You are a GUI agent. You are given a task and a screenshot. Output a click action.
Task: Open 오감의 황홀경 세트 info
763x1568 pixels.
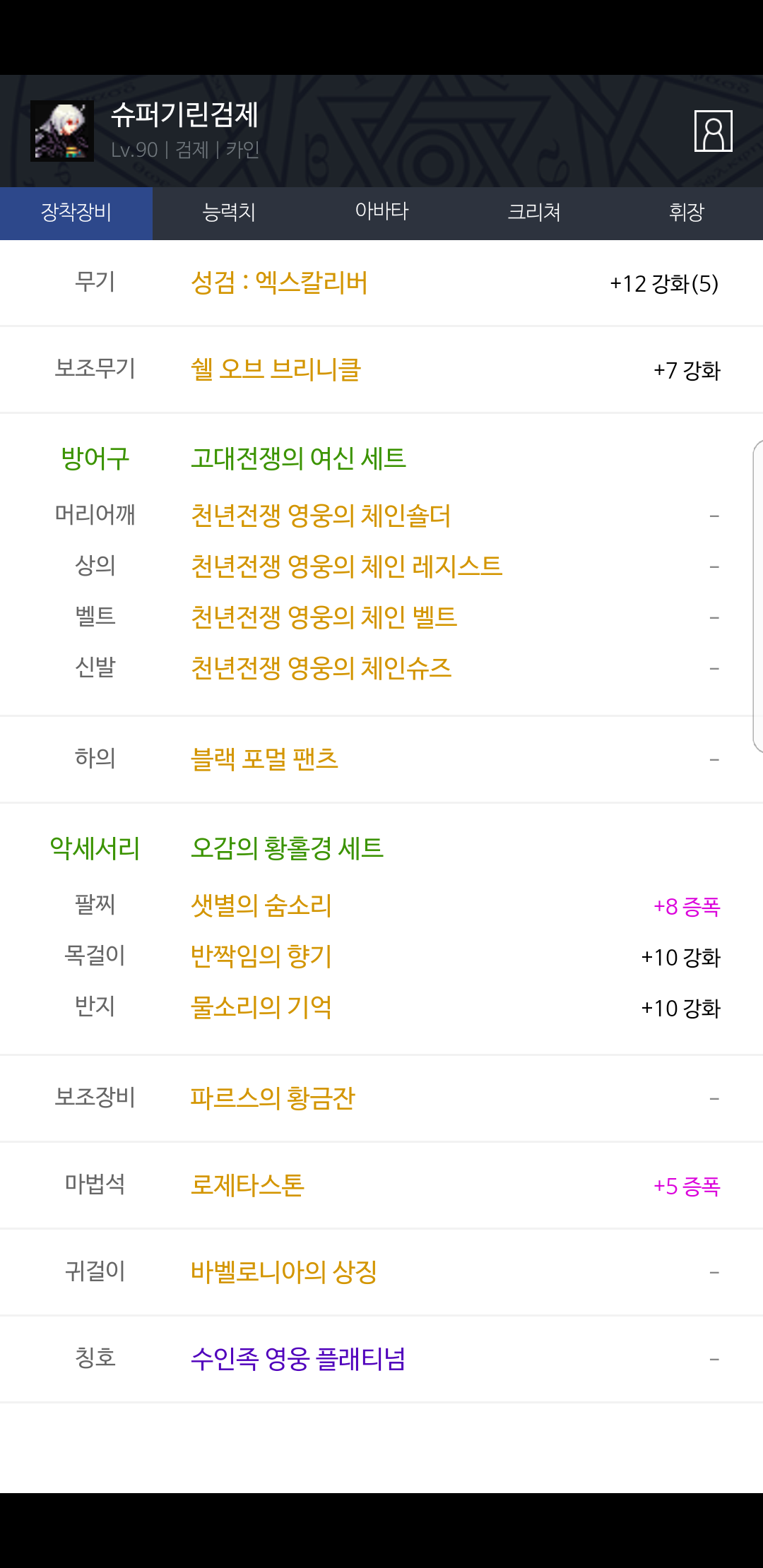pos(287,848)
